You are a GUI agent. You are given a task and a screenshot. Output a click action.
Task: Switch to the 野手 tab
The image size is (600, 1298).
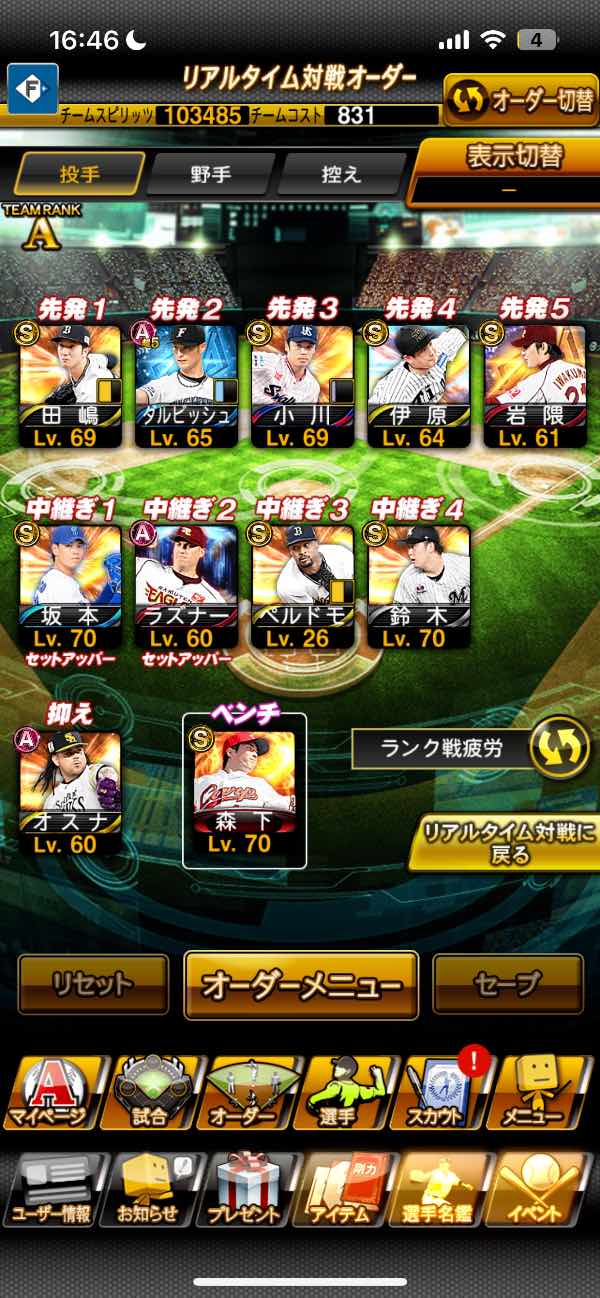pyautogui.click(x=210, y=175)
